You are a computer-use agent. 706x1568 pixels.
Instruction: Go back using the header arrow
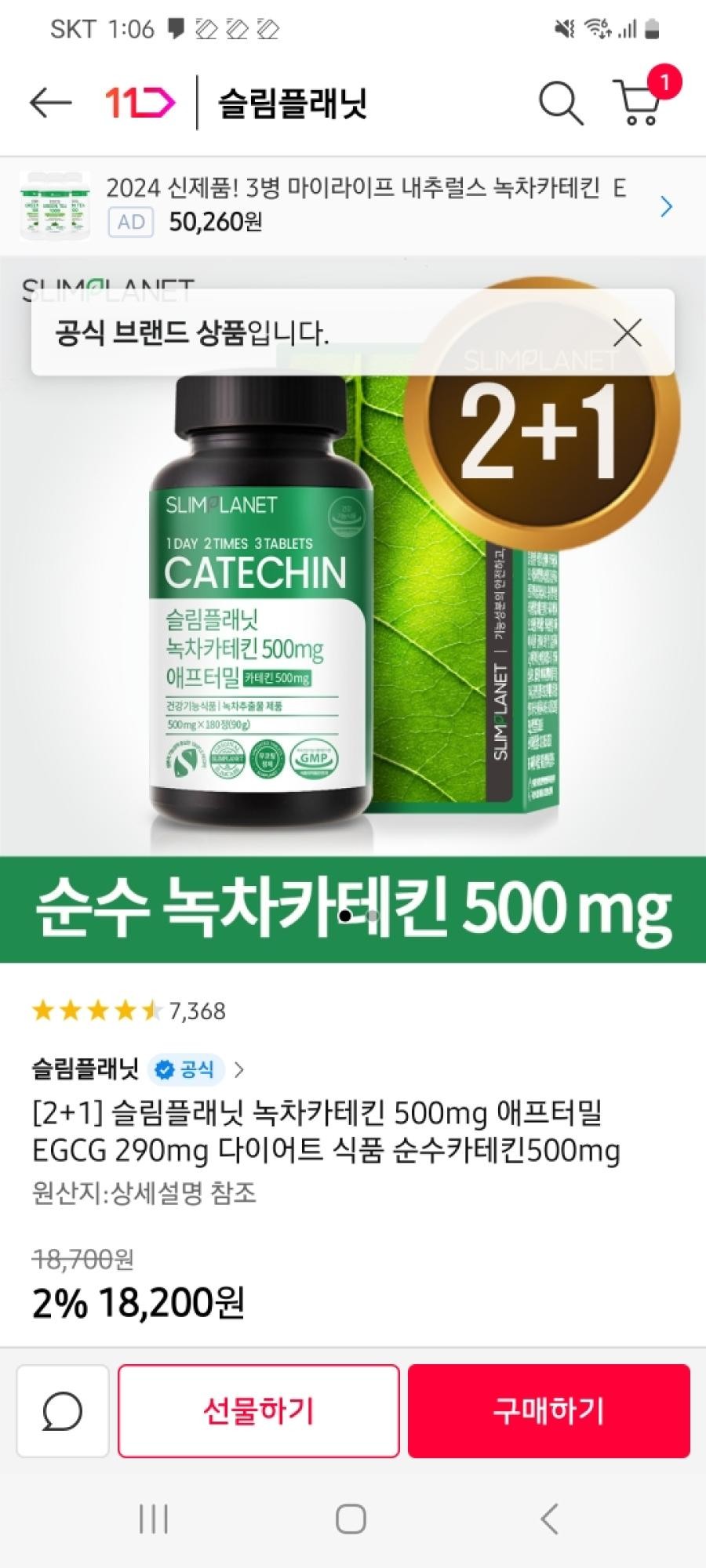pos(50,103)
